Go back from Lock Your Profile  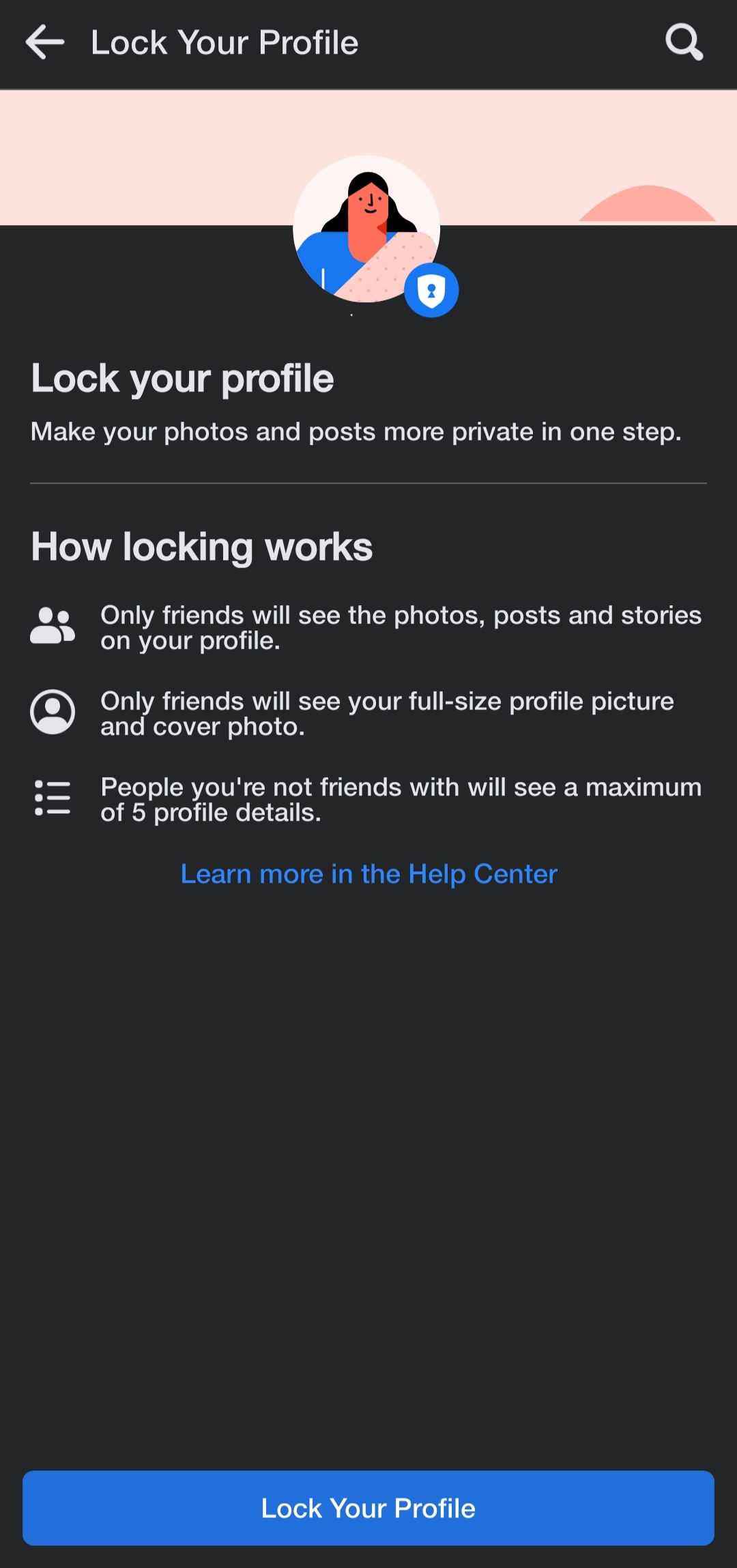coord(45,42)
